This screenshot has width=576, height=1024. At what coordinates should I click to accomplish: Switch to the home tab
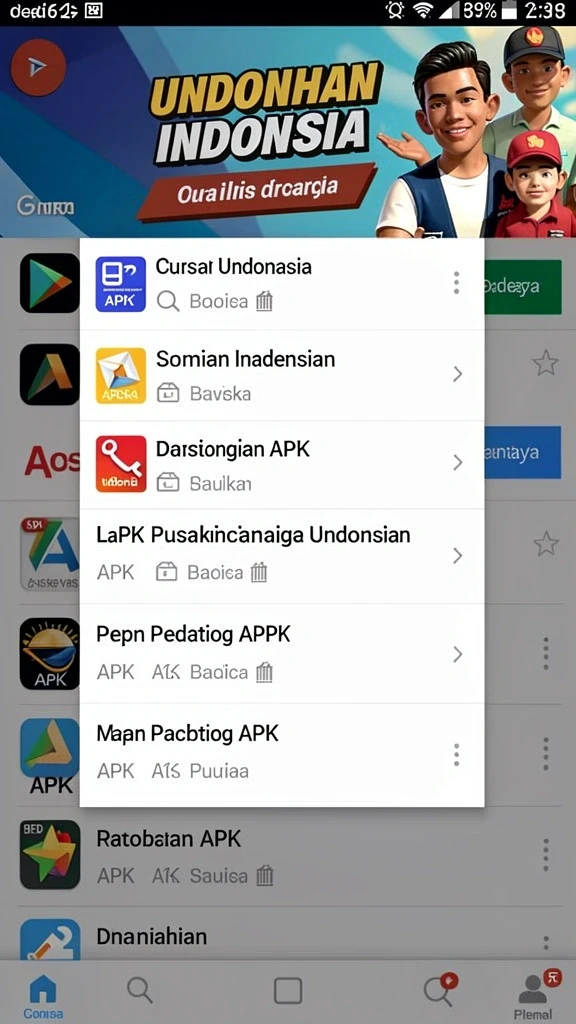click(x=43, y=996)
